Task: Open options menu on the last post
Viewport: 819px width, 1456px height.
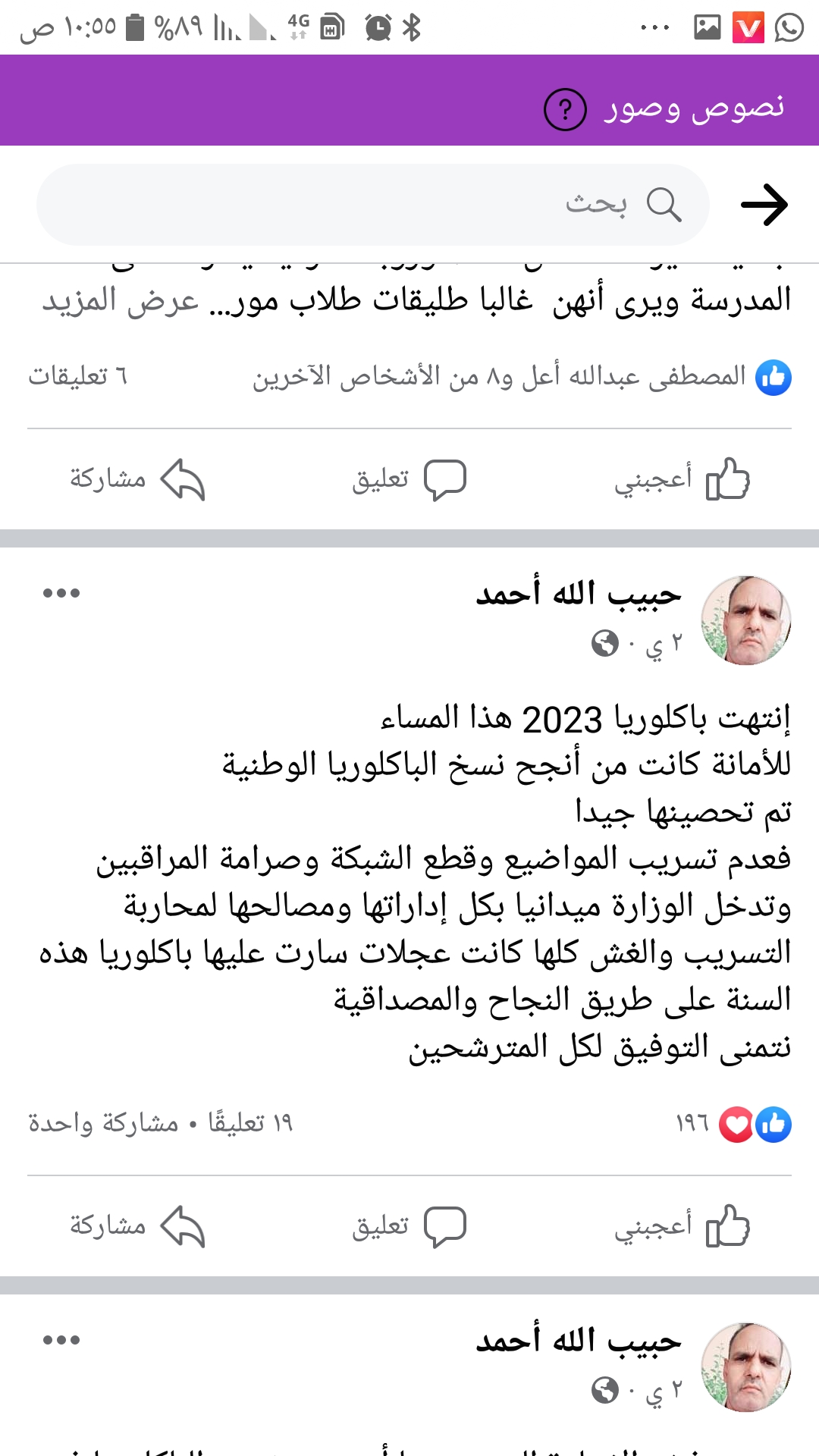Action: click(x=61, y=1340)
